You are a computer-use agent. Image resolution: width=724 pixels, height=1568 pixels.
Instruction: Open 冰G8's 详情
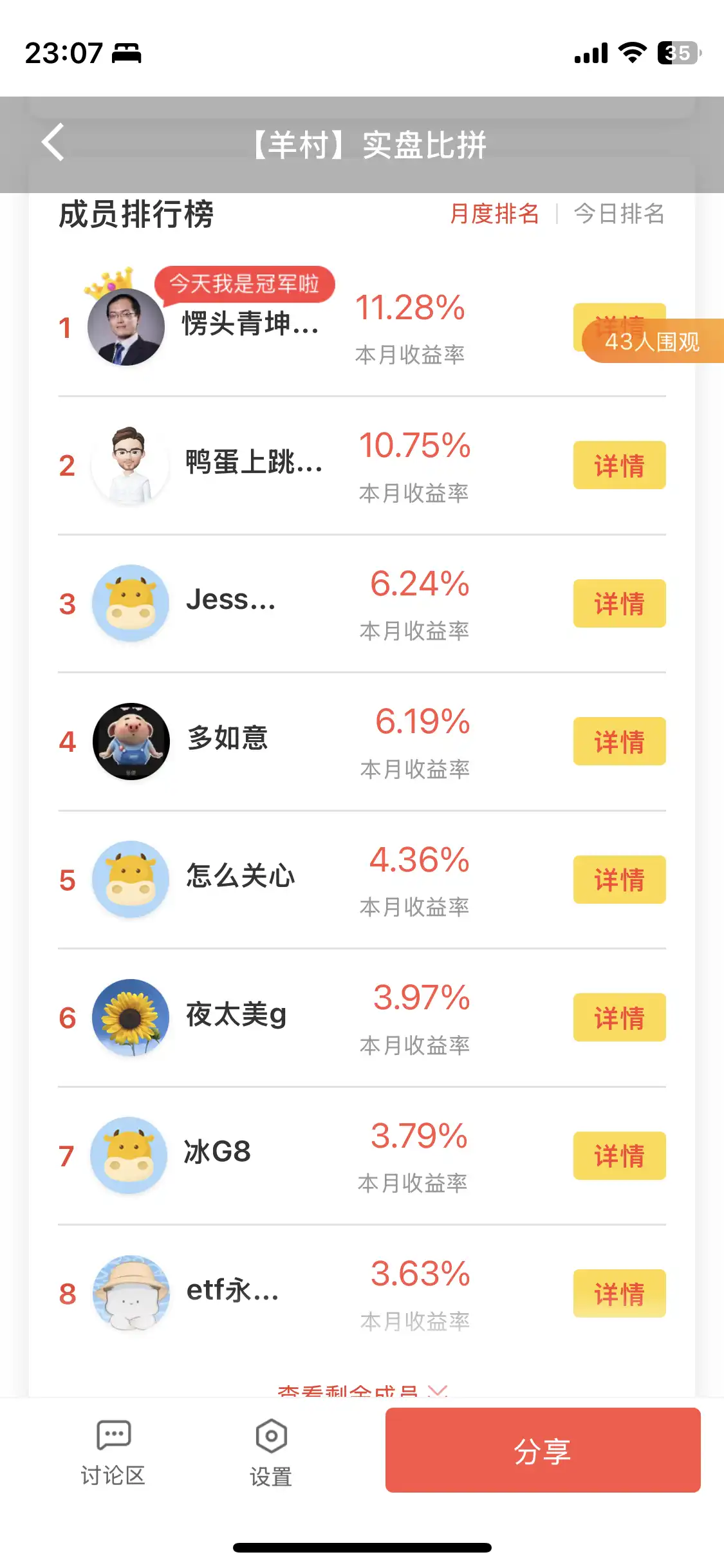619,1156
